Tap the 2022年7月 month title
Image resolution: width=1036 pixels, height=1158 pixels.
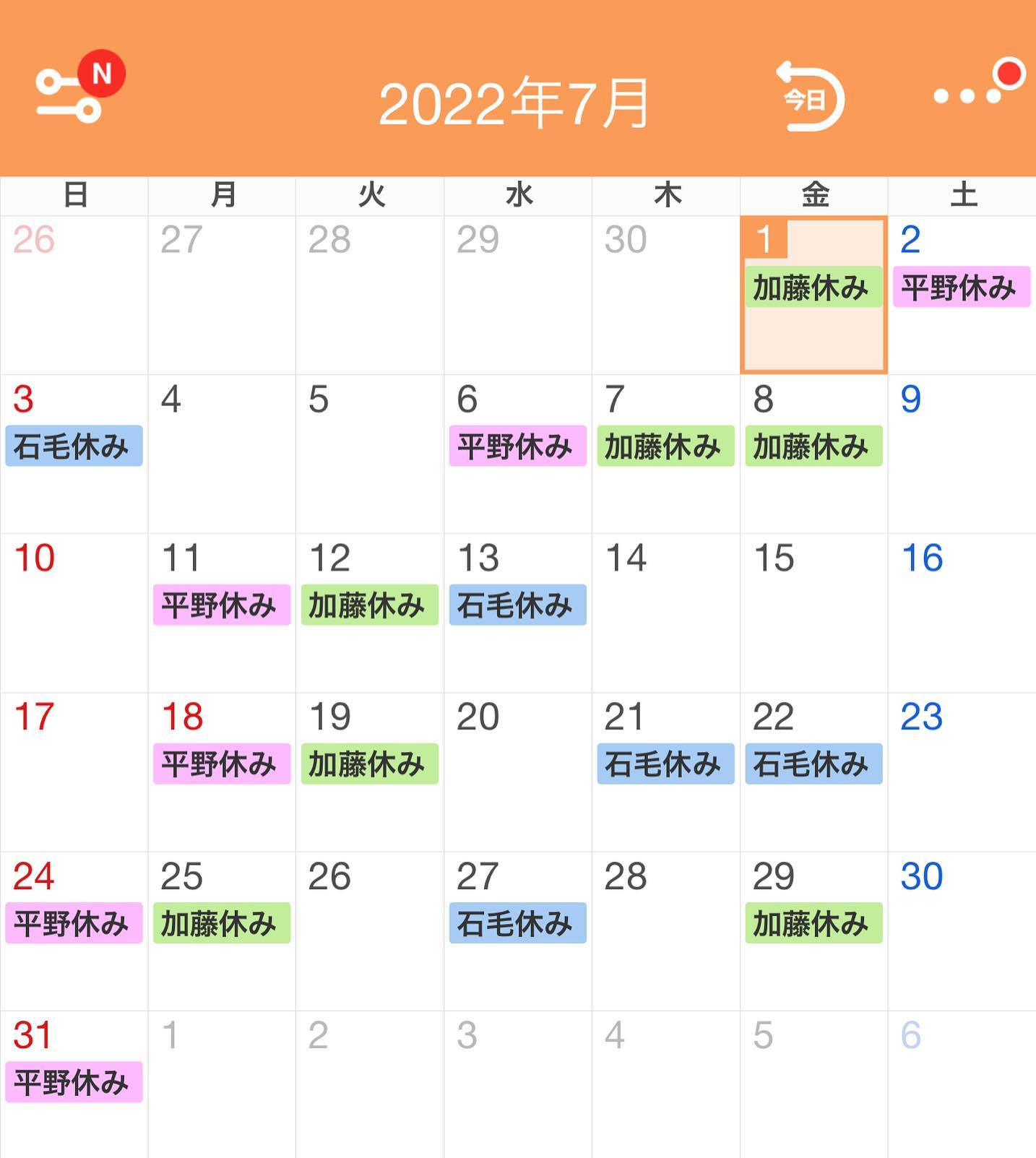[514, 104]
